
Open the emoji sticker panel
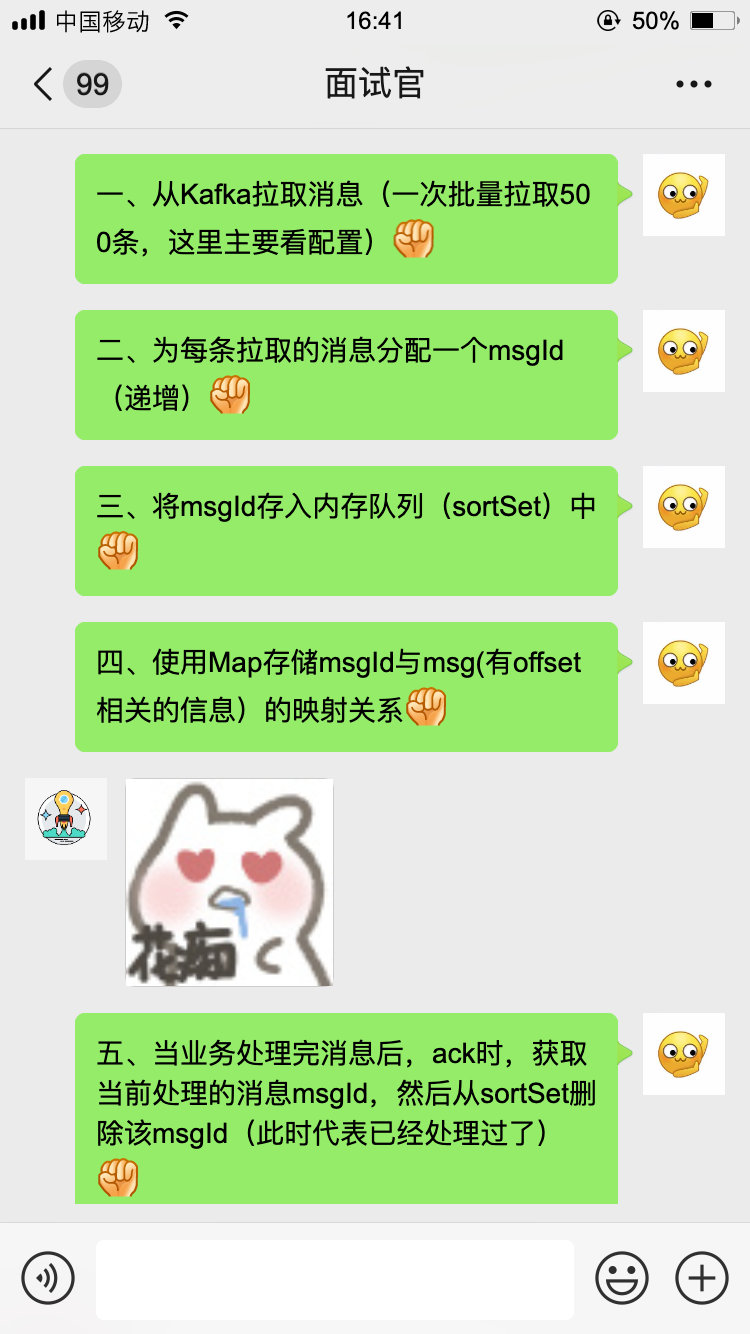point(621,1278)
